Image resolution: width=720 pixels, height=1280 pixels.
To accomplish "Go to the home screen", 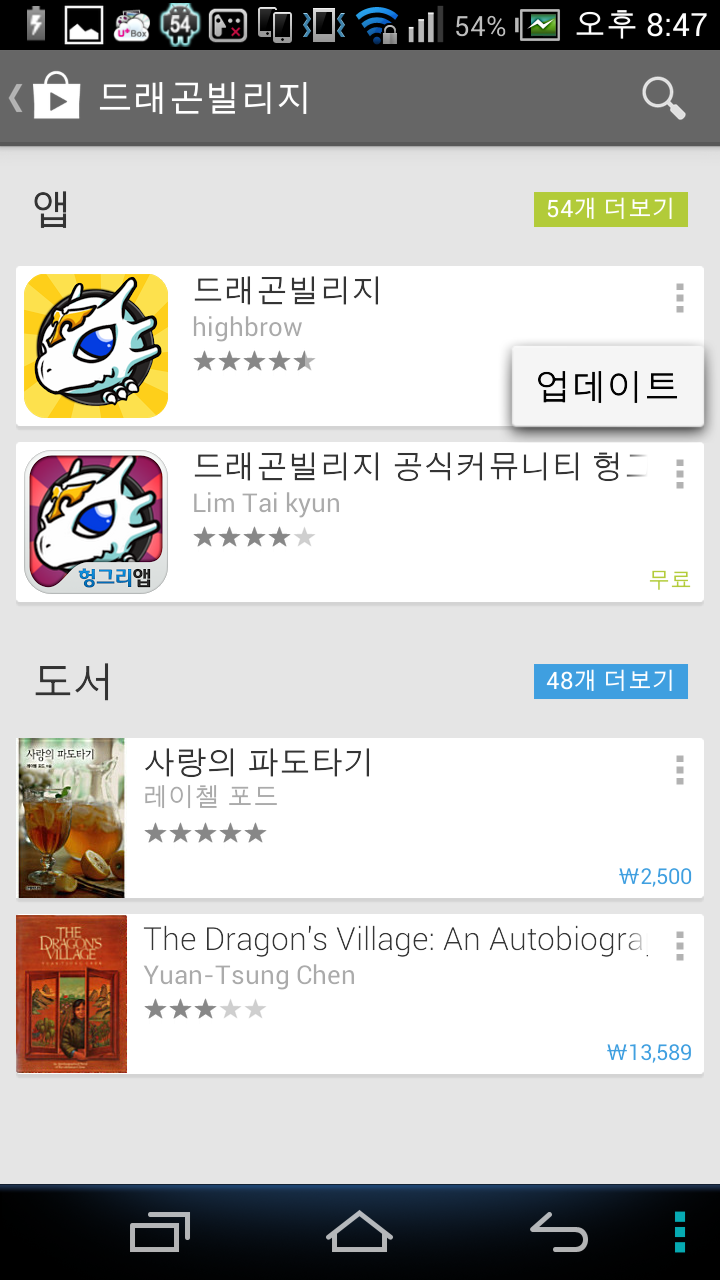I will tap(360, 1232).
